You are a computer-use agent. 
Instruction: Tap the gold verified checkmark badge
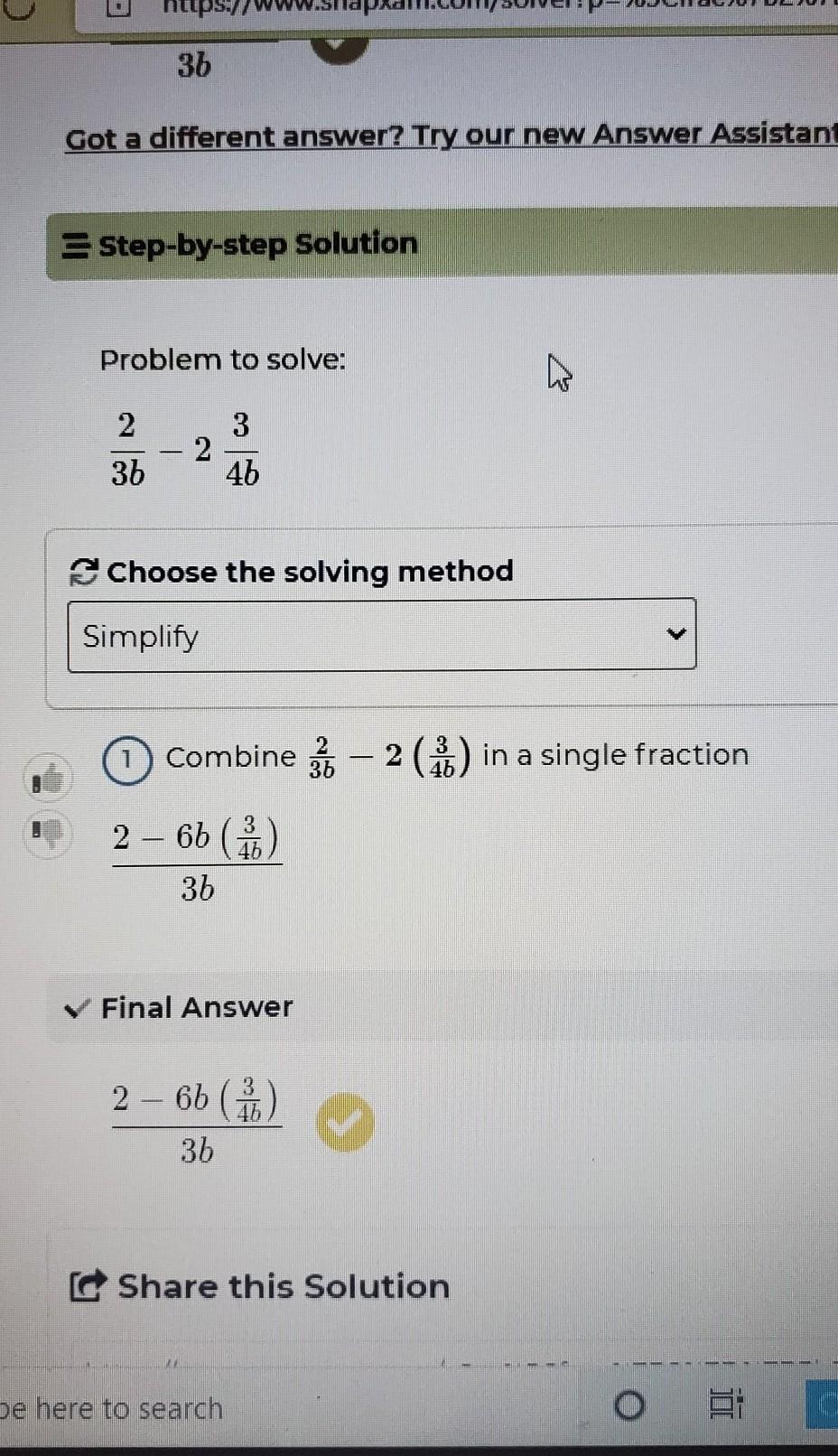[345, 1123]
